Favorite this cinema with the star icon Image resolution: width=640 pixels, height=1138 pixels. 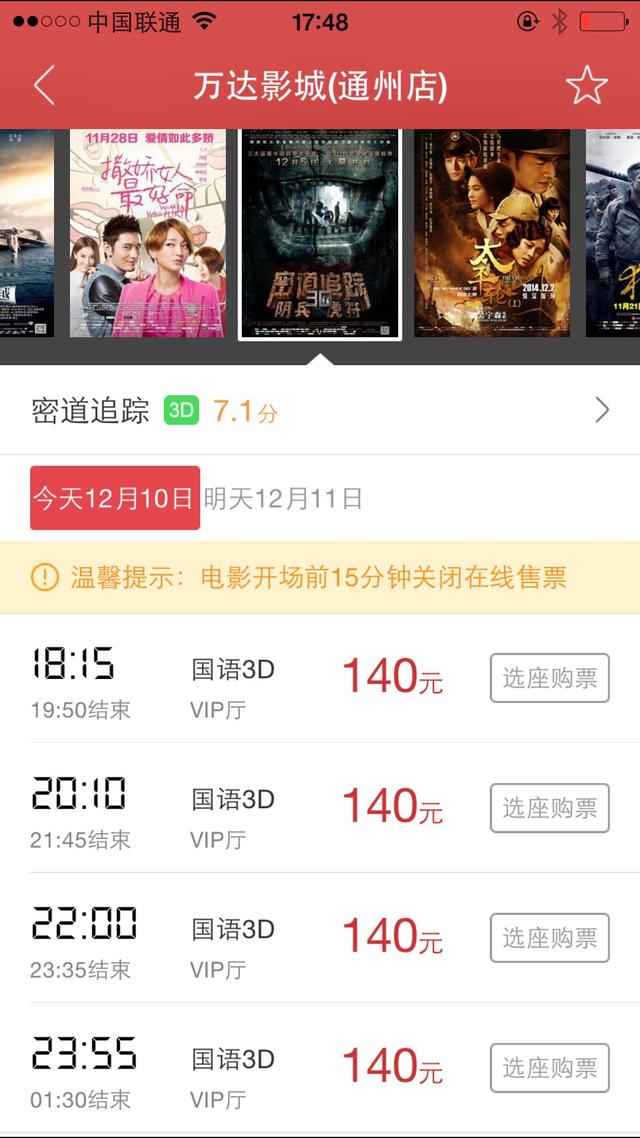[586, 86]
